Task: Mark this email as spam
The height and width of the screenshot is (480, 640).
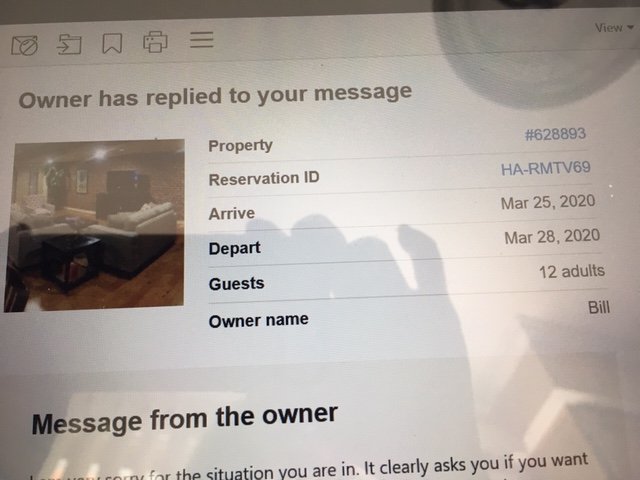Action: [25, 45]
